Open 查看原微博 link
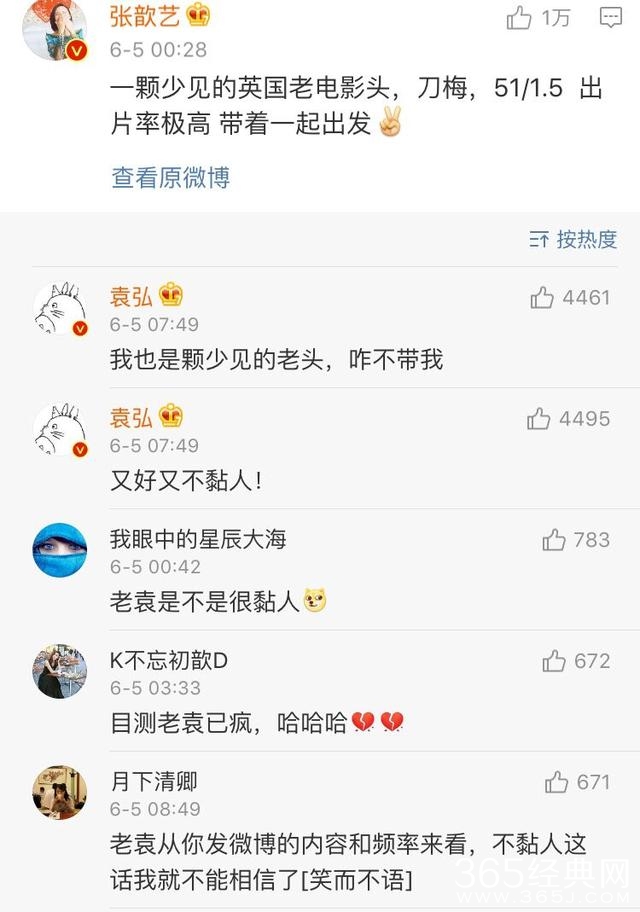 click(x=171, y=178)
